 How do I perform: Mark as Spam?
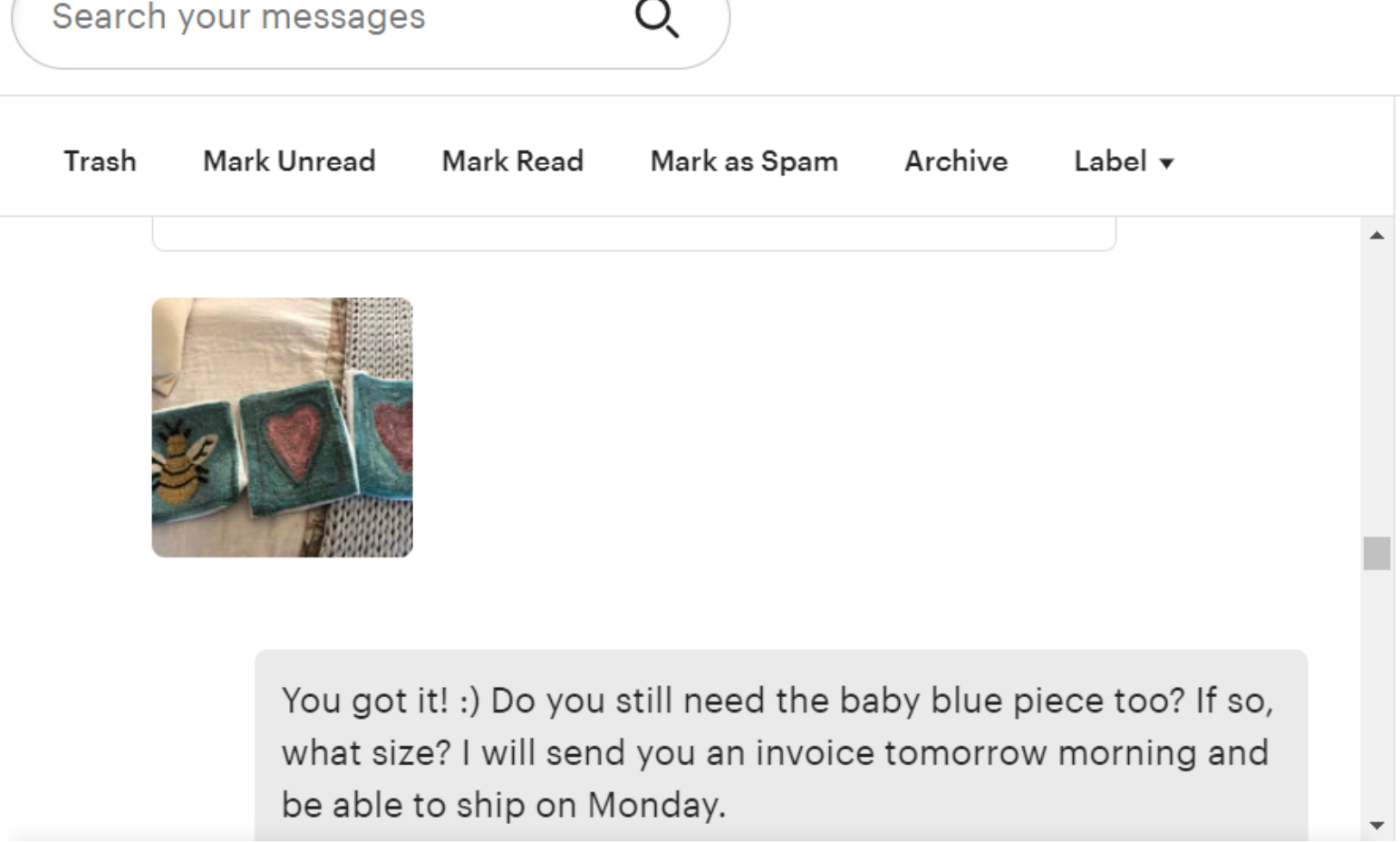point(744,161)
